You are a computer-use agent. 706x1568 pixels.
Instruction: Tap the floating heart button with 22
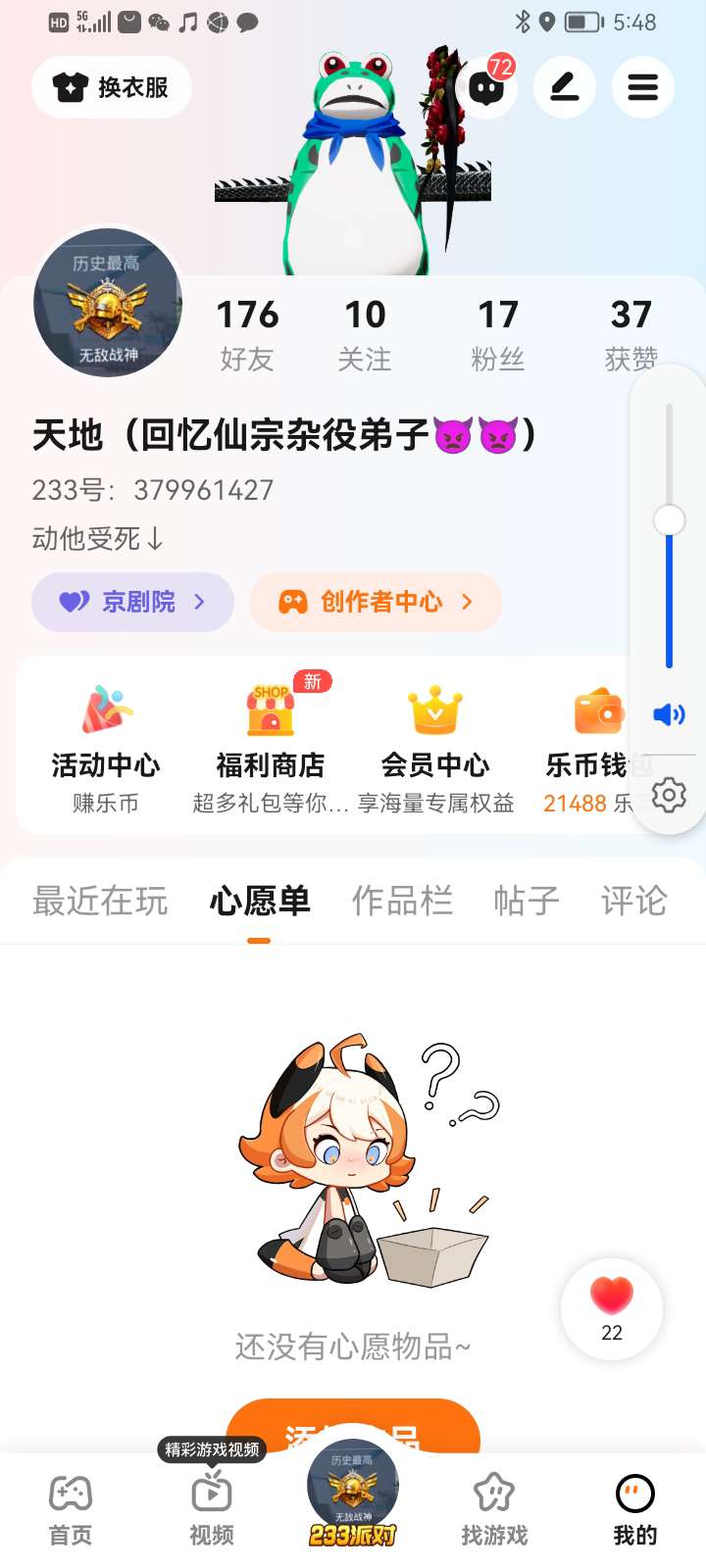tap(612, 1308)
